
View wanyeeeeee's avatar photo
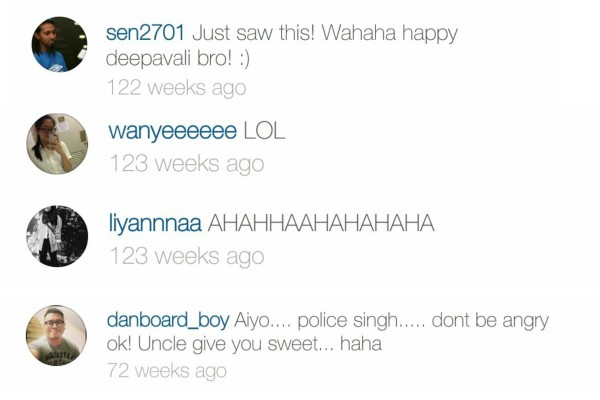57,143
